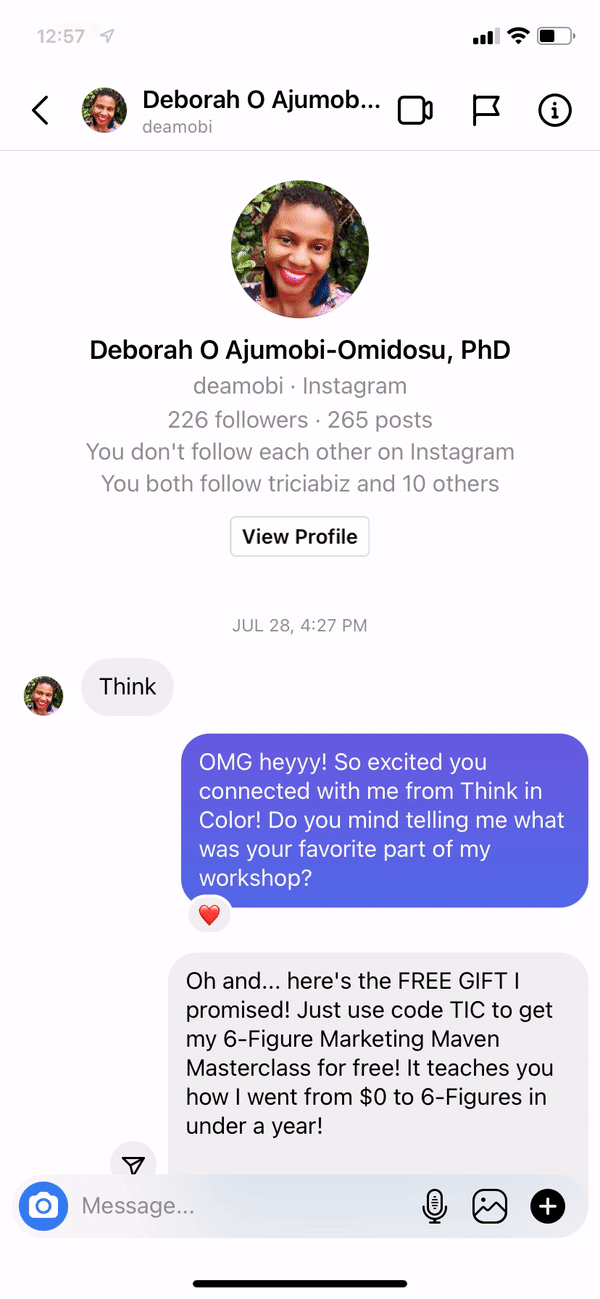The height and width of the screenshot is (1299, 600).
Task: Share the FREE GIFT message via send arrow
Action: pyautogui.click(x=134, y=1163)
